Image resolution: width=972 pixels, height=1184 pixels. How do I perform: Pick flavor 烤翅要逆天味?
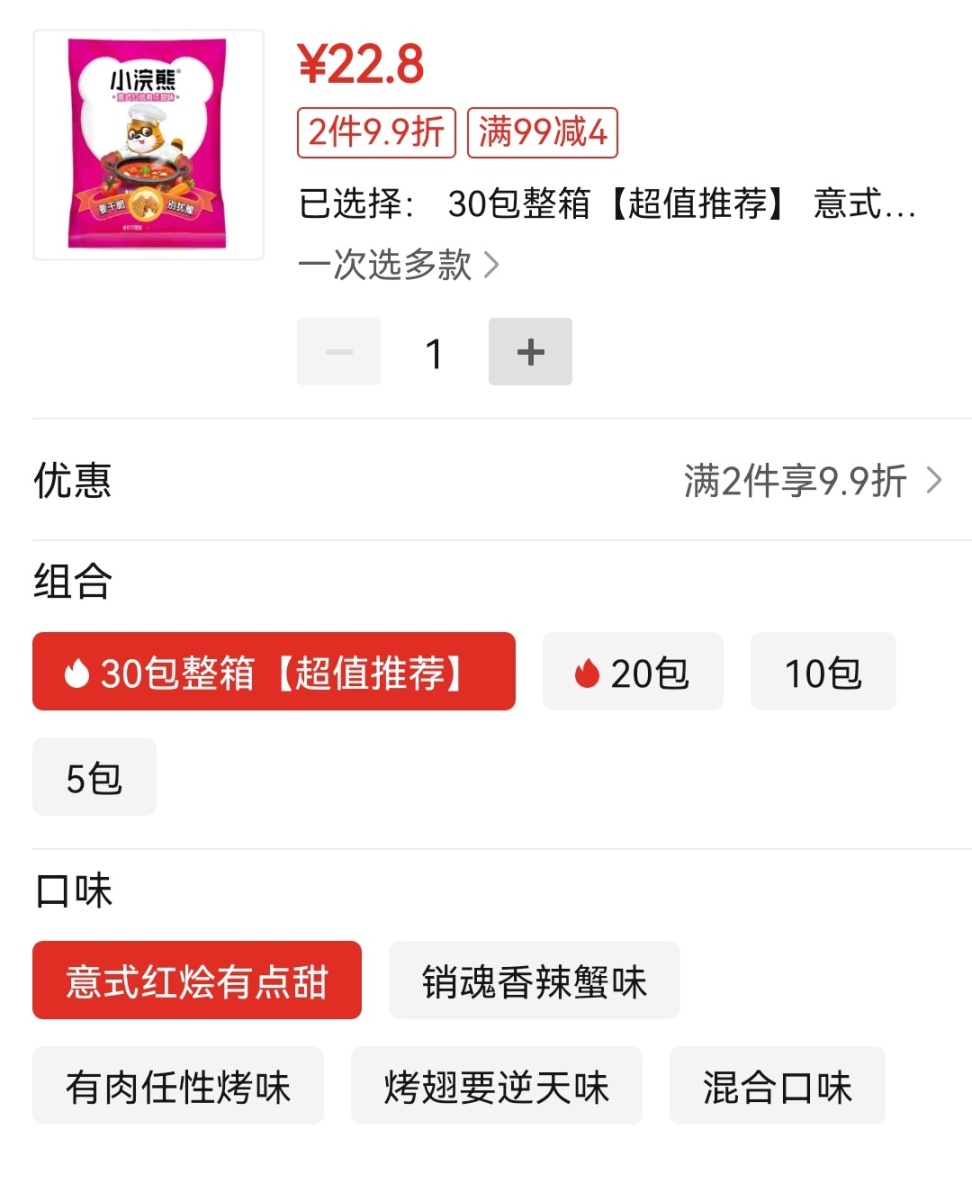coord(496,1086)
